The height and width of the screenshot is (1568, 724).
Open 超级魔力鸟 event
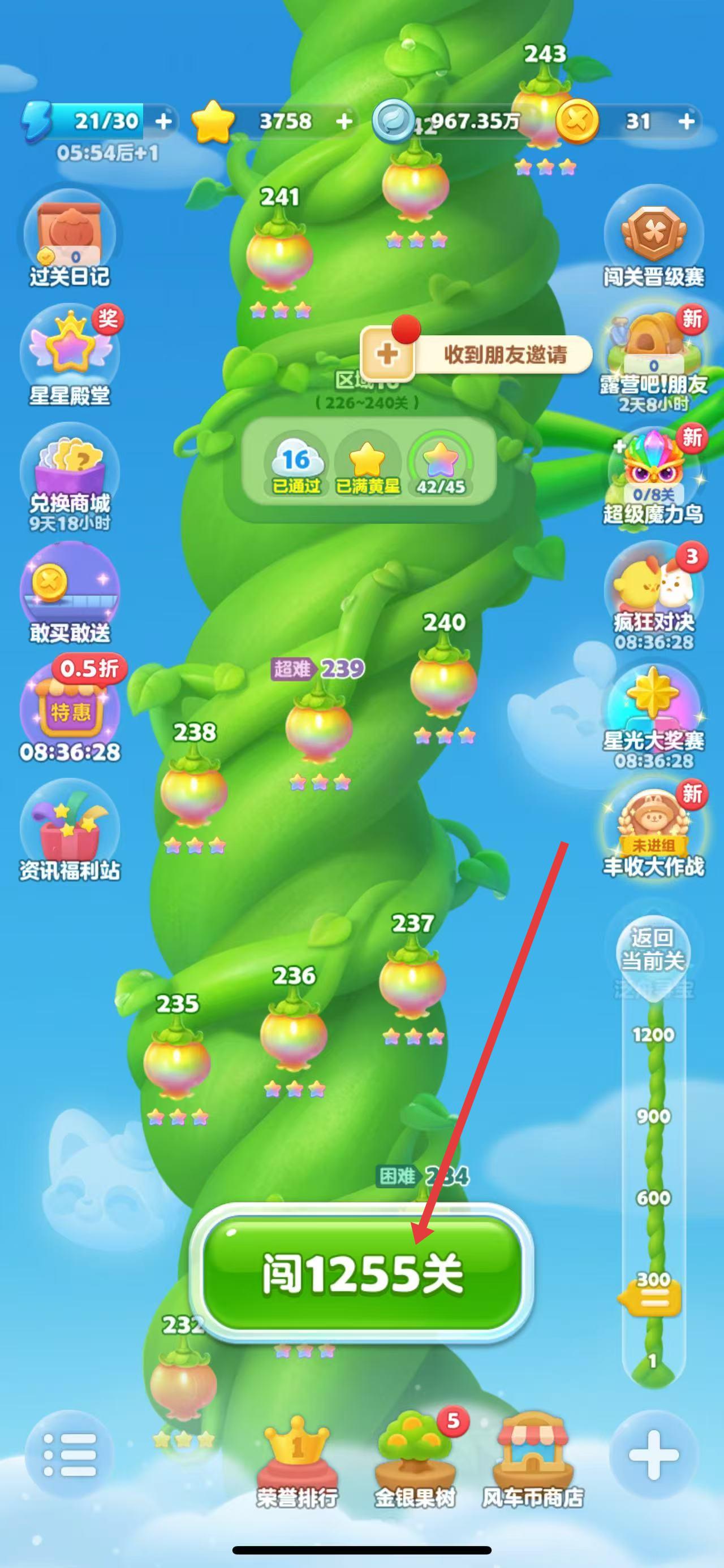[x=653, y=475]
